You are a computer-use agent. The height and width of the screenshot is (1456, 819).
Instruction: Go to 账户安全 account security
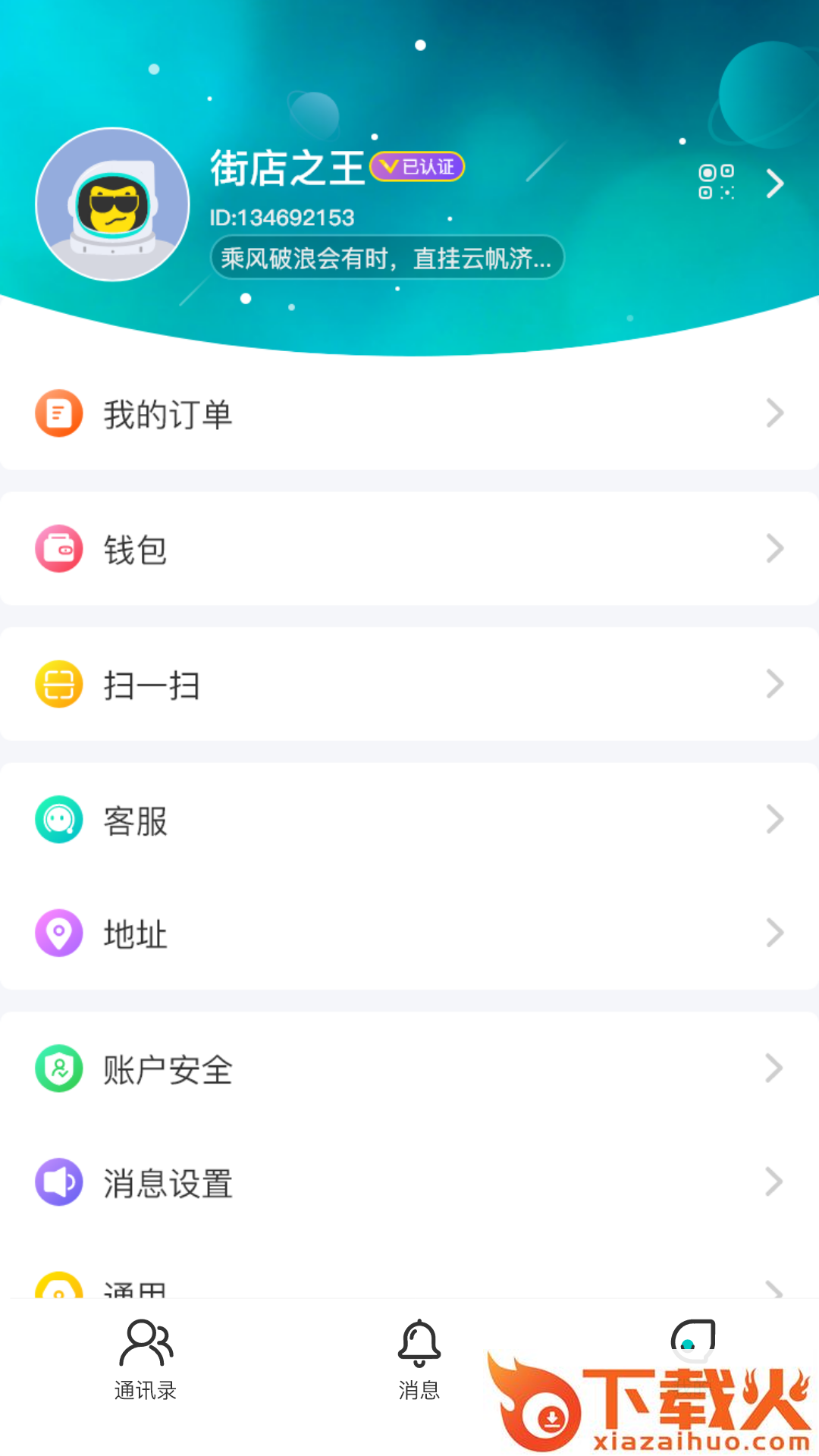coord(409,1069)
